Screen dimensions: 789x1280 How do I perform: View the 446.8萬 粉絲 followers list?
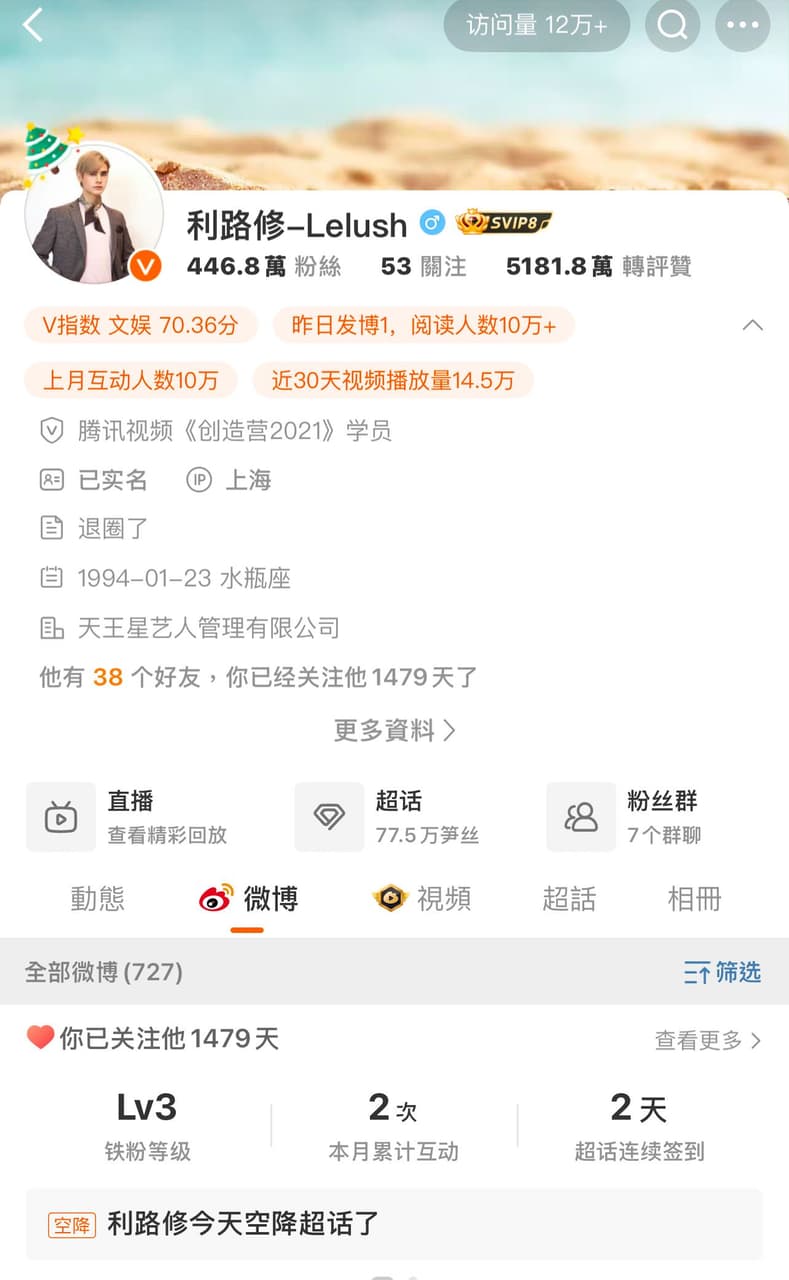[x=264, y=266]
